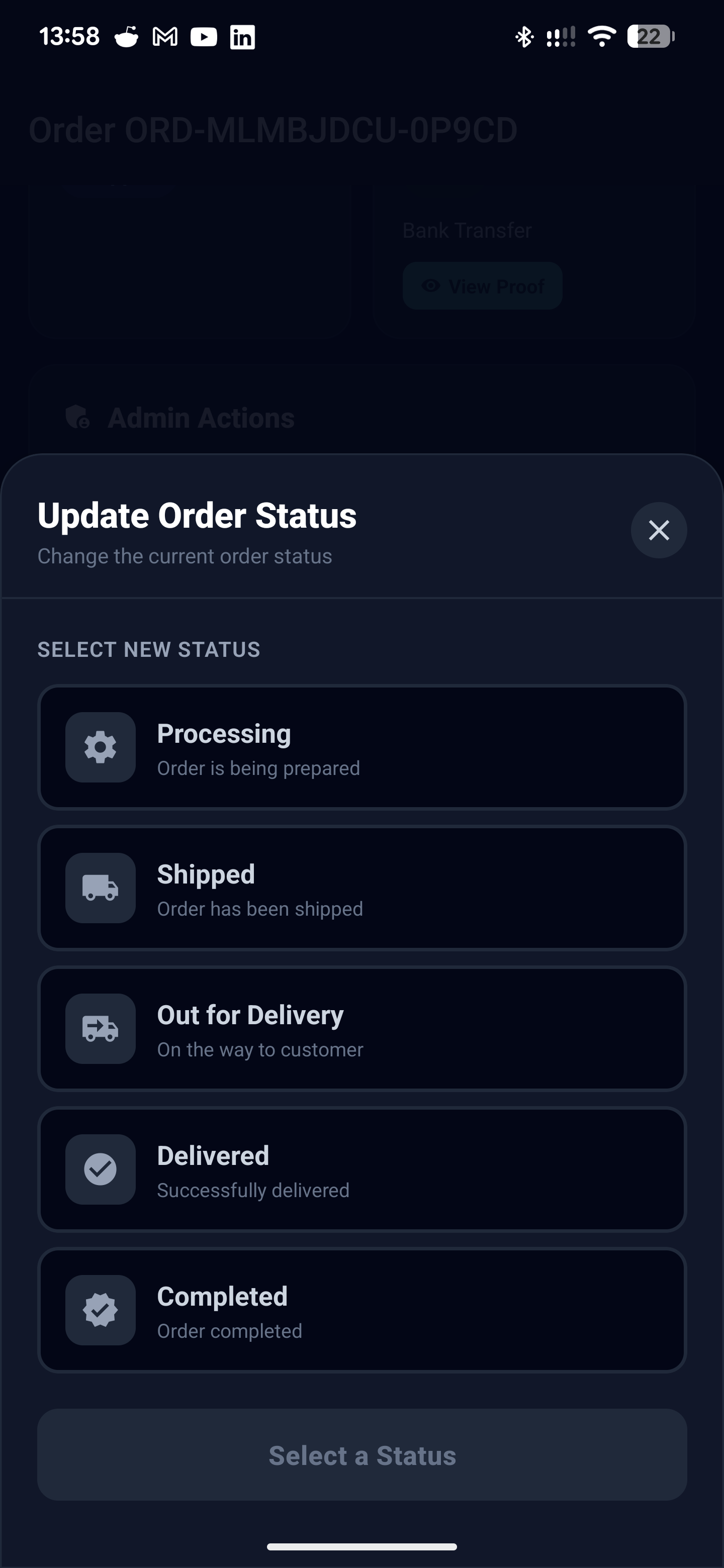
Task: Click the Shipped truck icon
Action: [x=100, y=888]
